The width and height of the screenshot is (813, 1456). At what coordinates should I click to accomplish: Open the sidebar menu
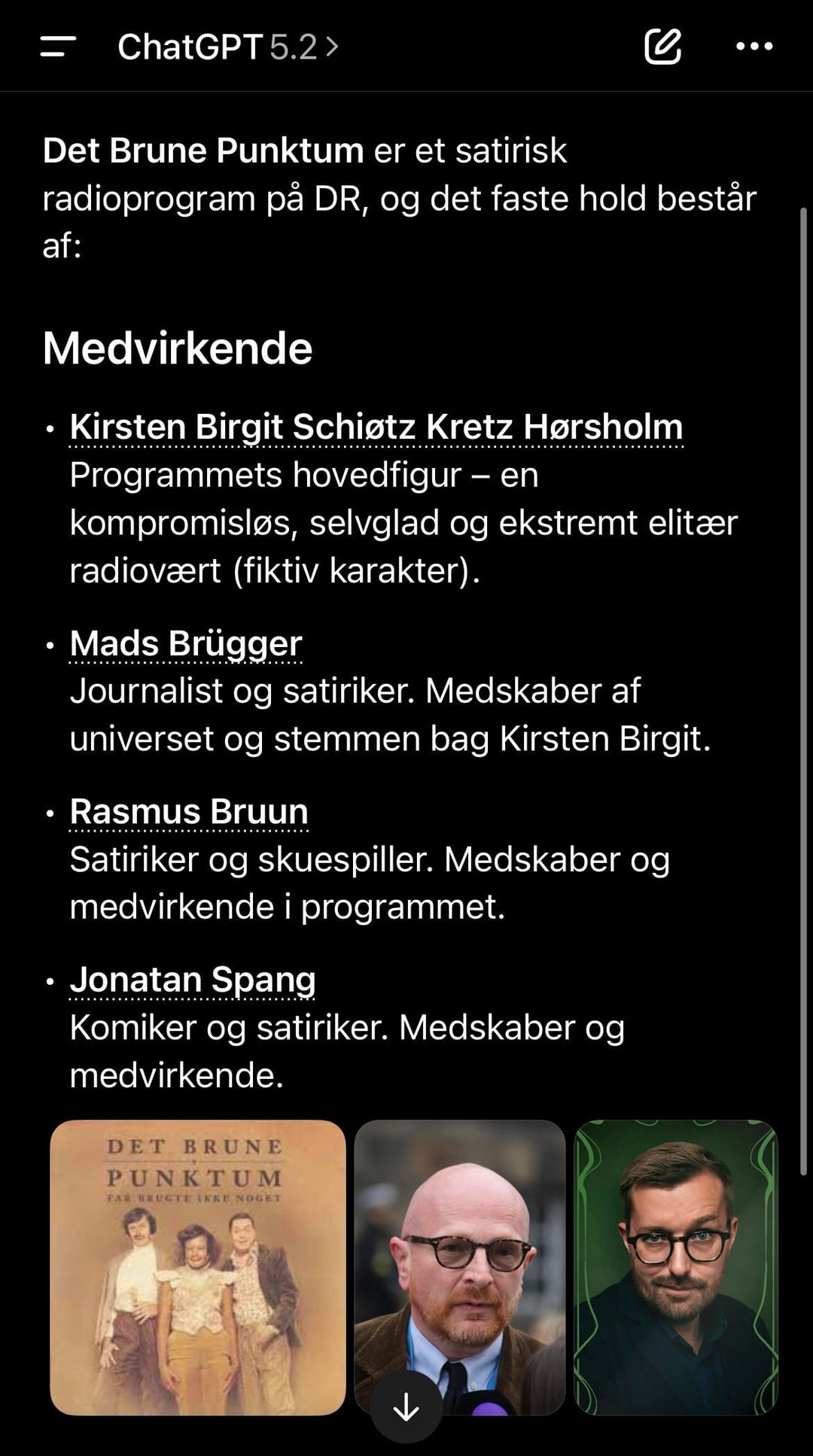(x=59, y=47)
